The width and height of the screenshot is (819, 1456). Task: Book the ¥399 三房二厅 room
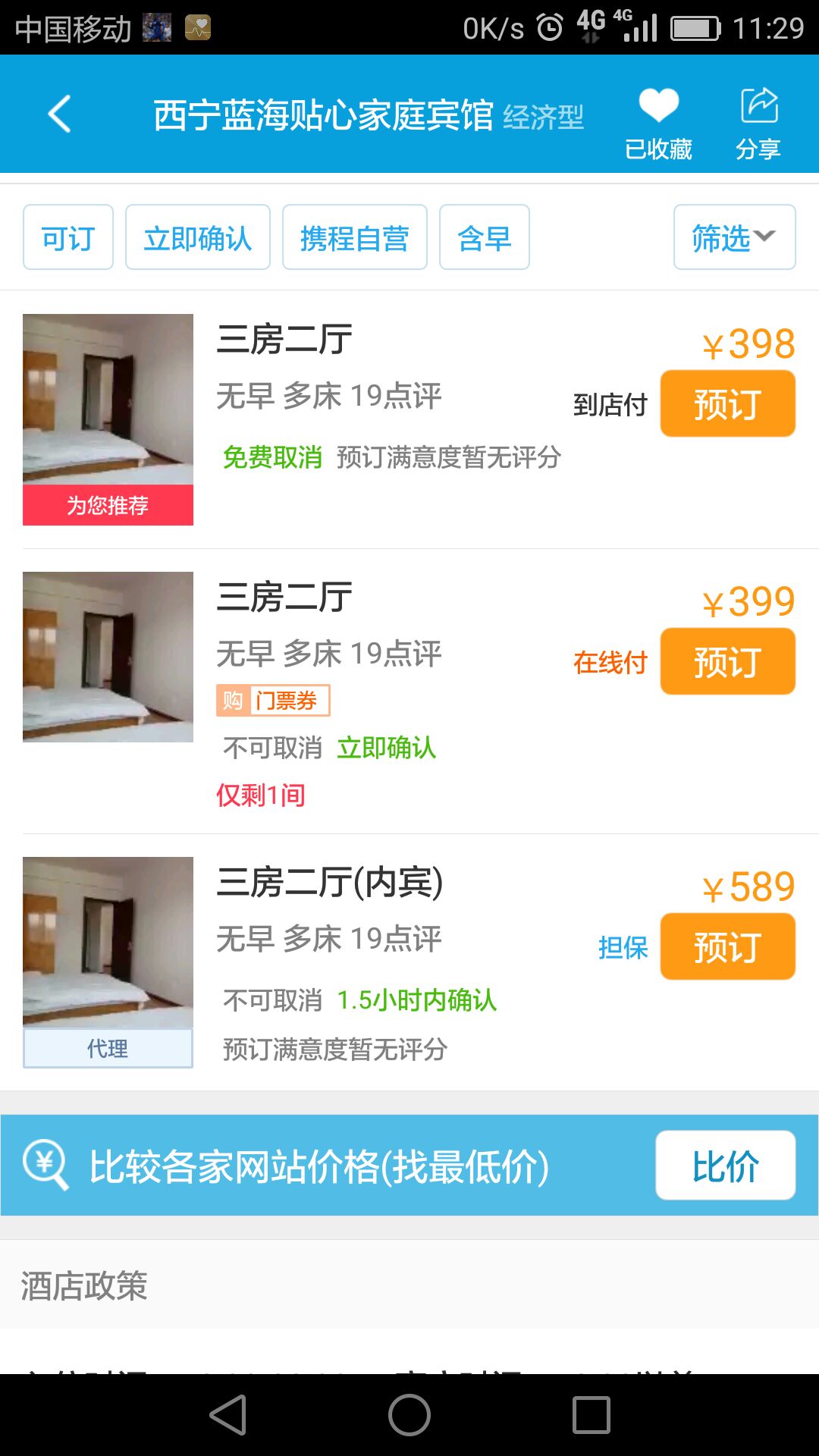pyautogui.click(x=727, y=661)
